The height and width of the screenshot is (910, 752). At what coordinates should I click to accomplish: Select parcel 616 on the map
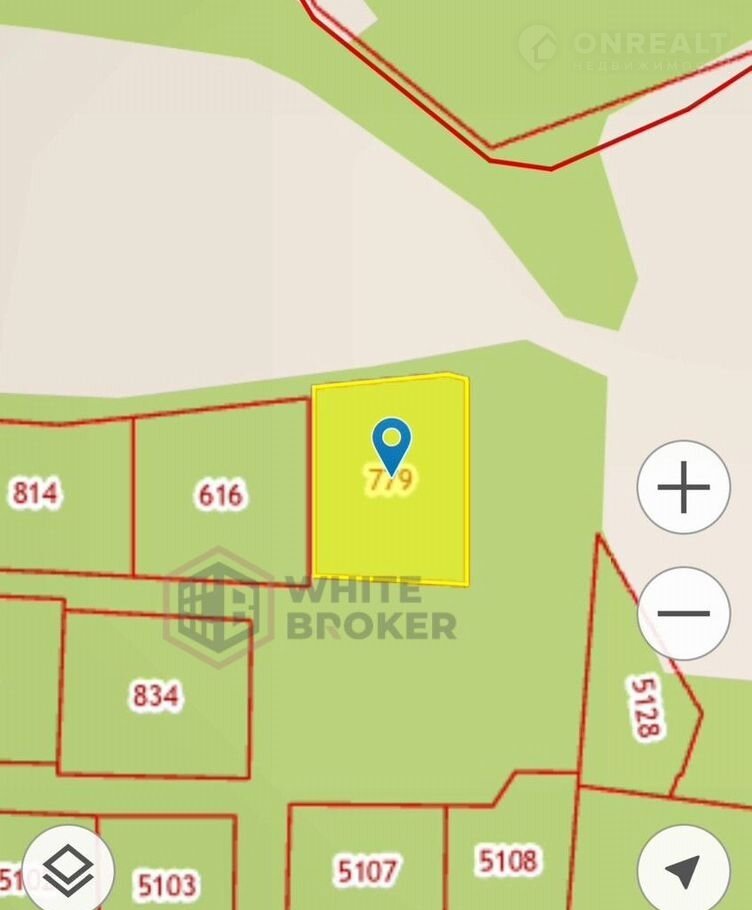point(220,494)
